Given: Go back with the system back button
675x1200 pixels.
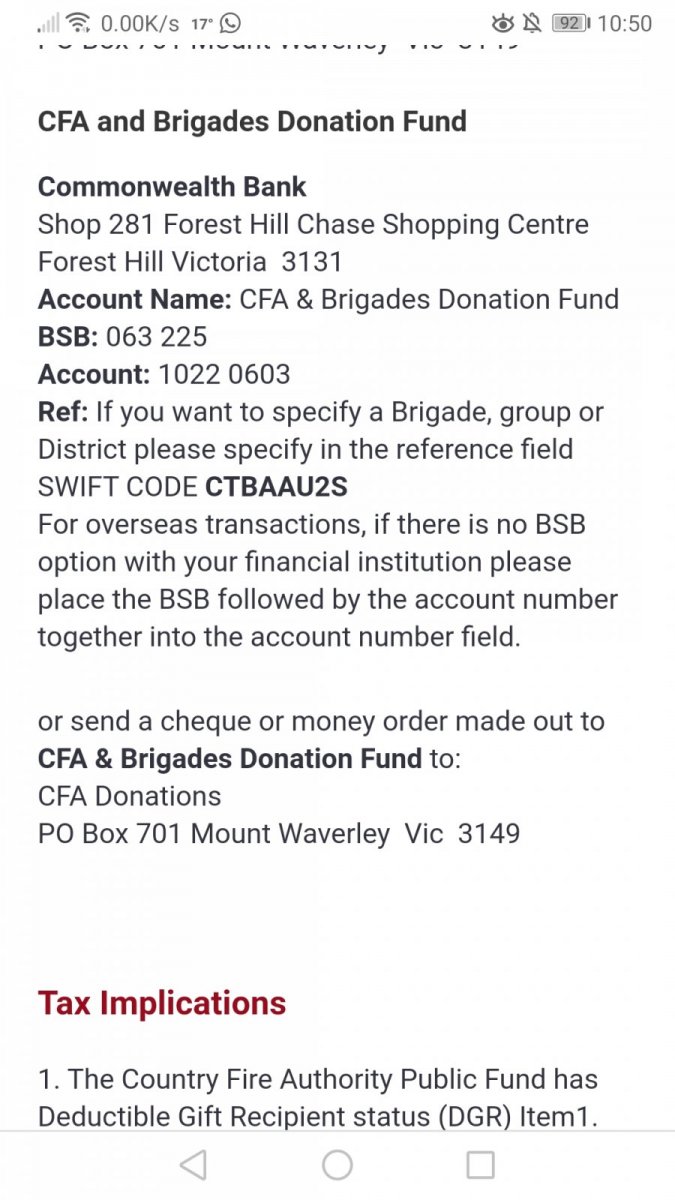Looking at the screenshot, I should coord(193,1164).
